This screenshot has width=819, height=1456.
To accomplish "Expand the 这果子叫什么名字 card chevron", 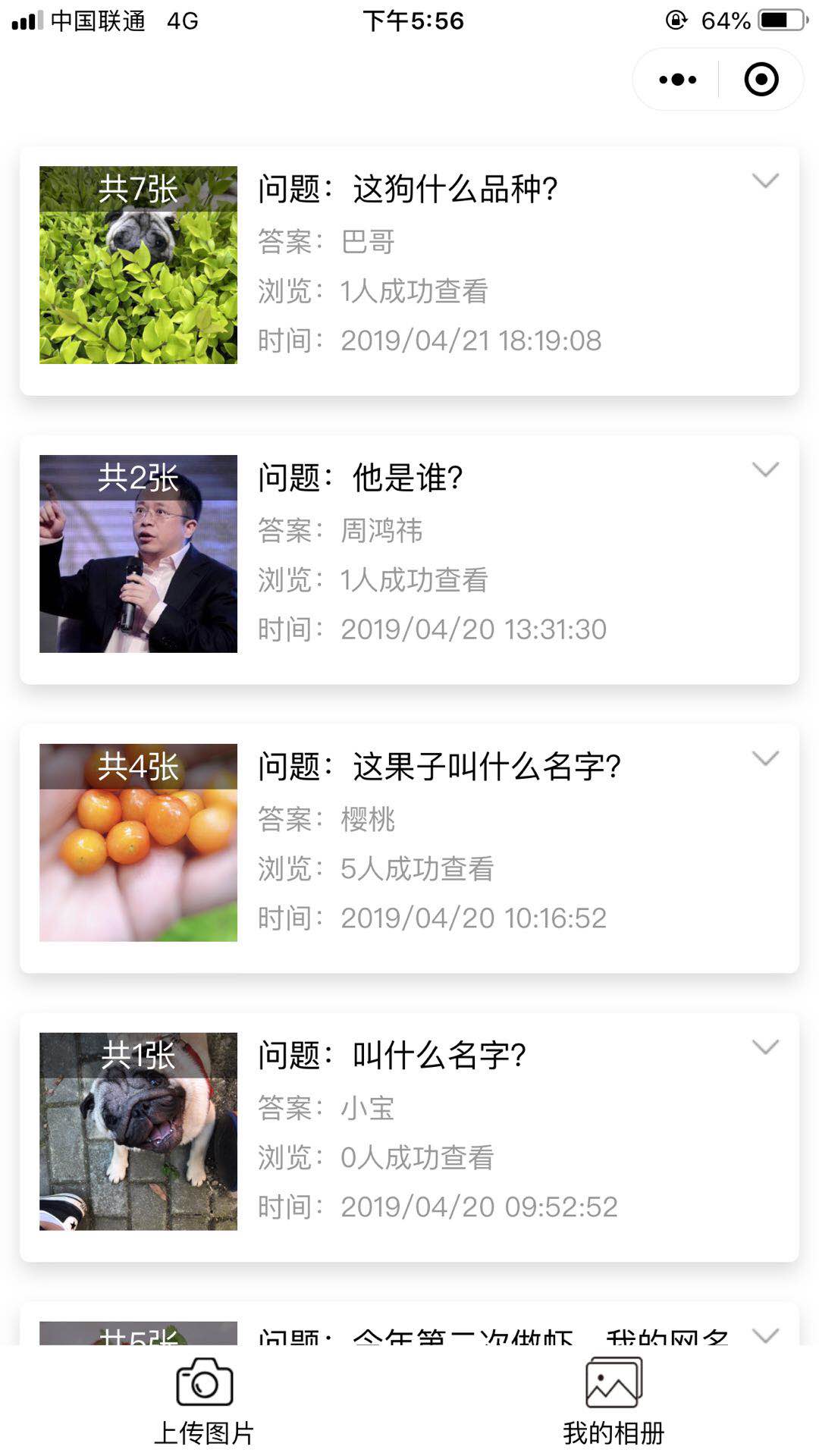I will click(x=765, y=758).
